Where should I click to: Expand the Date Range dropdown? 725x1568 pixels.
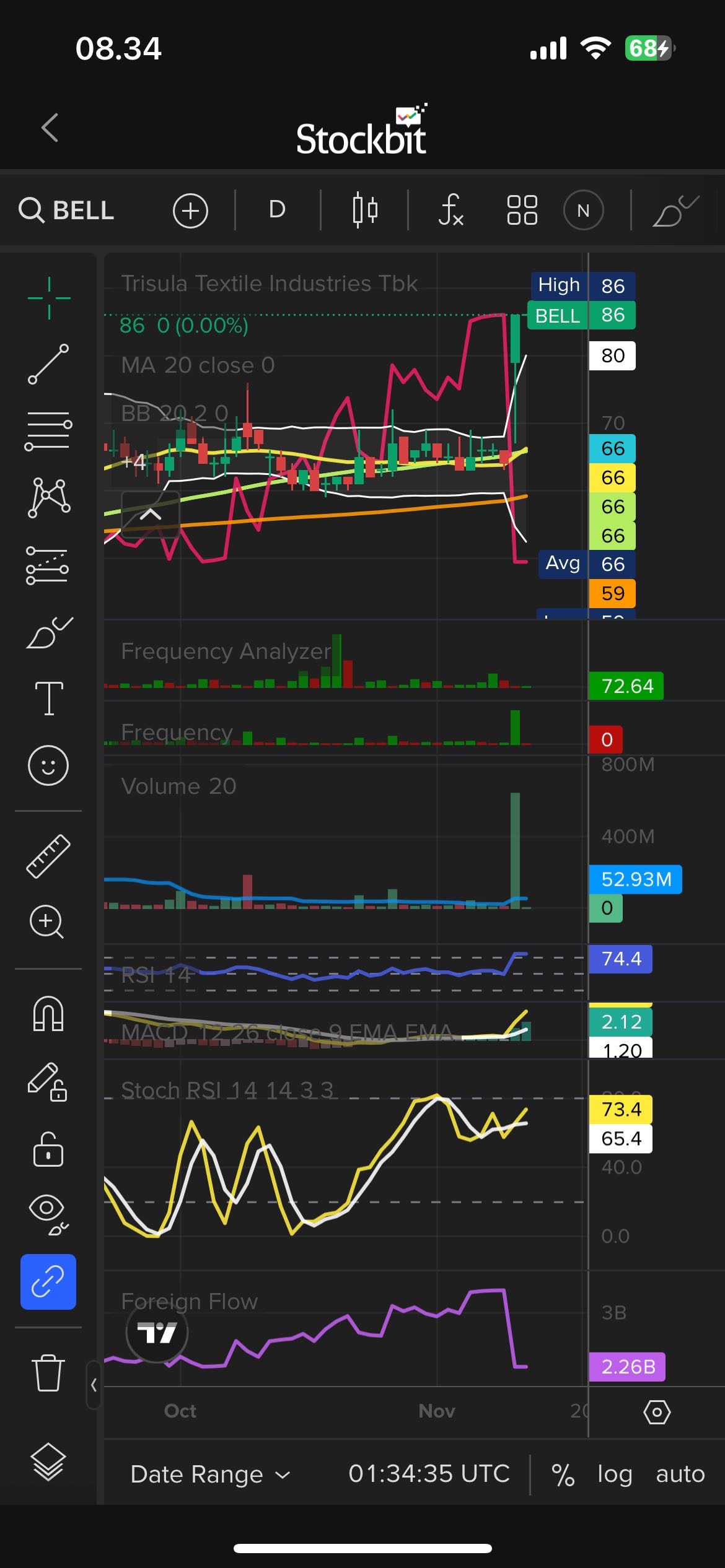pos(210,1474)
